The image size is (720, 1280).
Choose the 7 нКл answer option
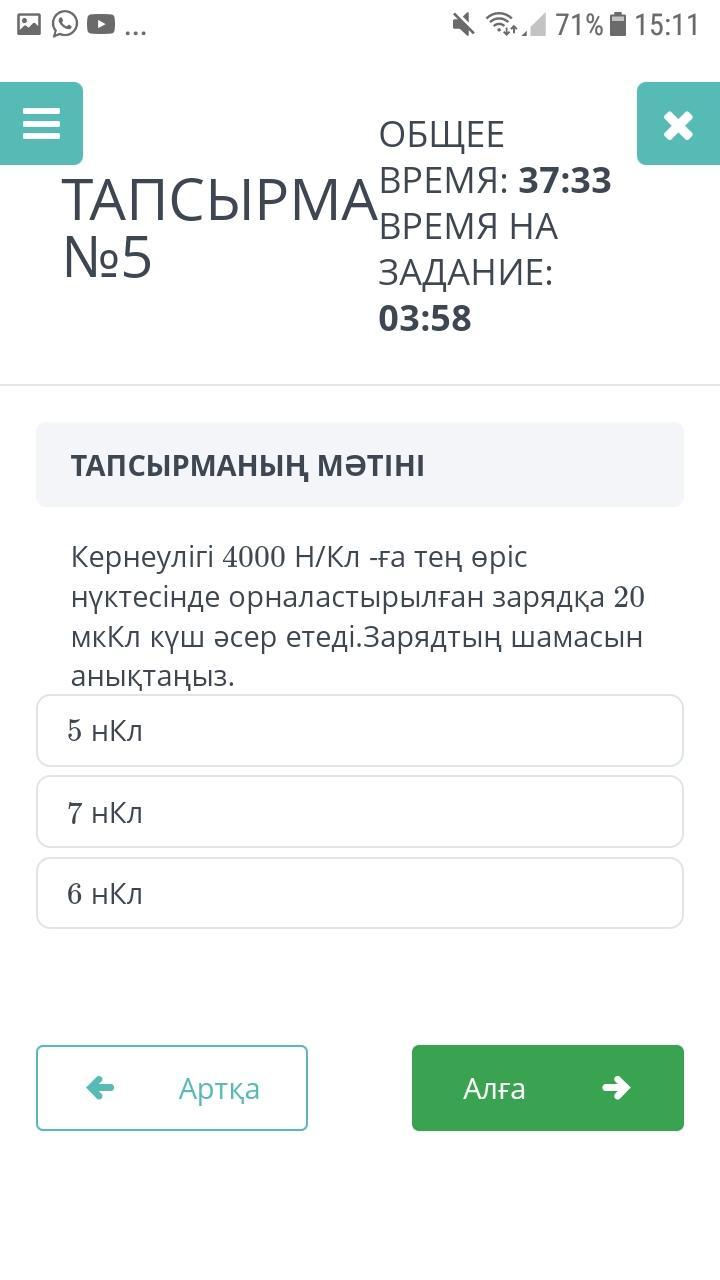tap(360, 812)
